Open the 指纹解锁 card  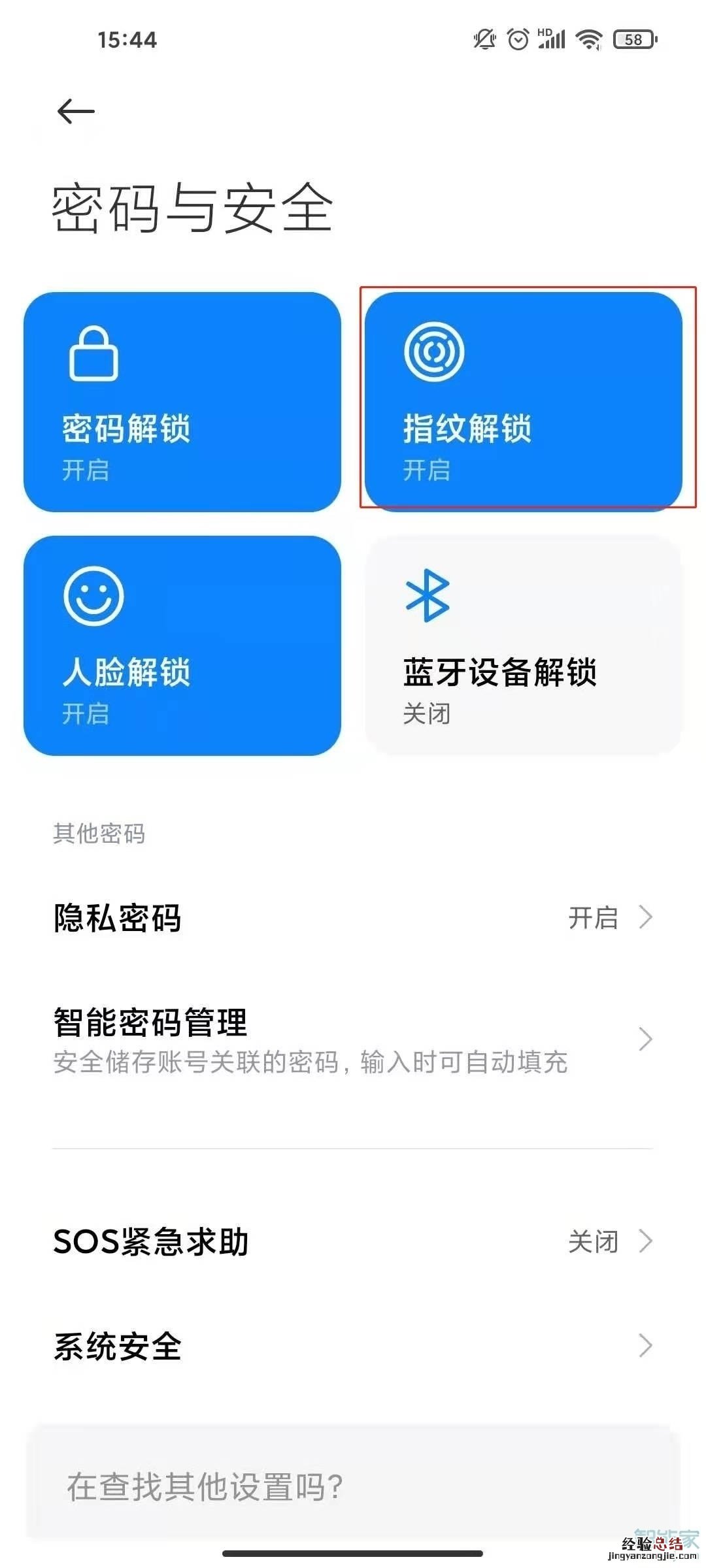523,402
